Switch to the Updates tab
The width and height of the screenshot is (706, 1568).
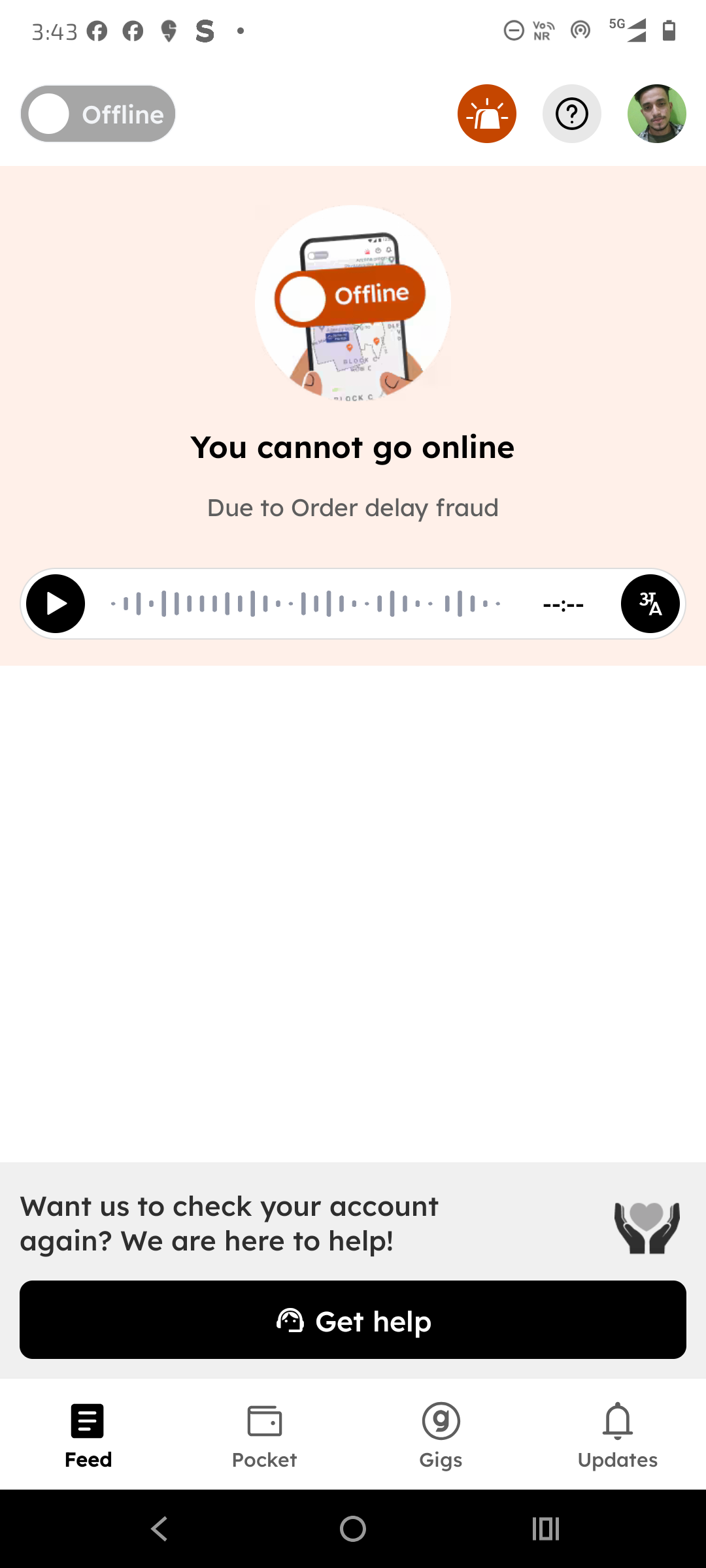[x=617, y=1435]
